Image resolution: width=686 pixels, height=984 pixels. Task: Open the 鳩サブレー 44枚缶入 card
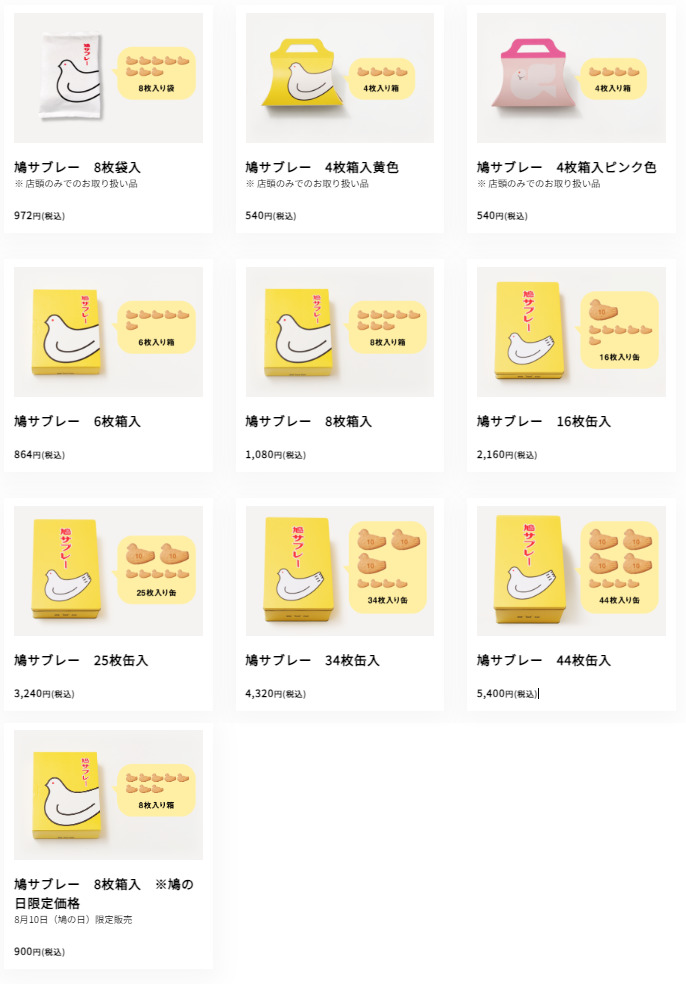571,571
